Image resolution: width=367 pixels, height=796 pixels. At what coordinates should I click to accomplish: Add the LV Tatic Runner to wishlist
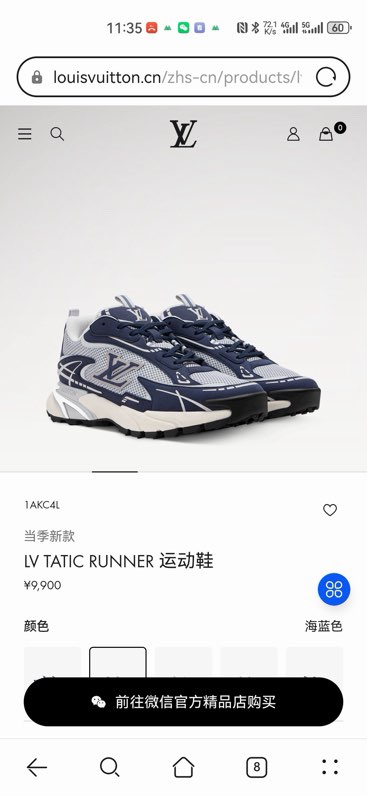(330, 510)
